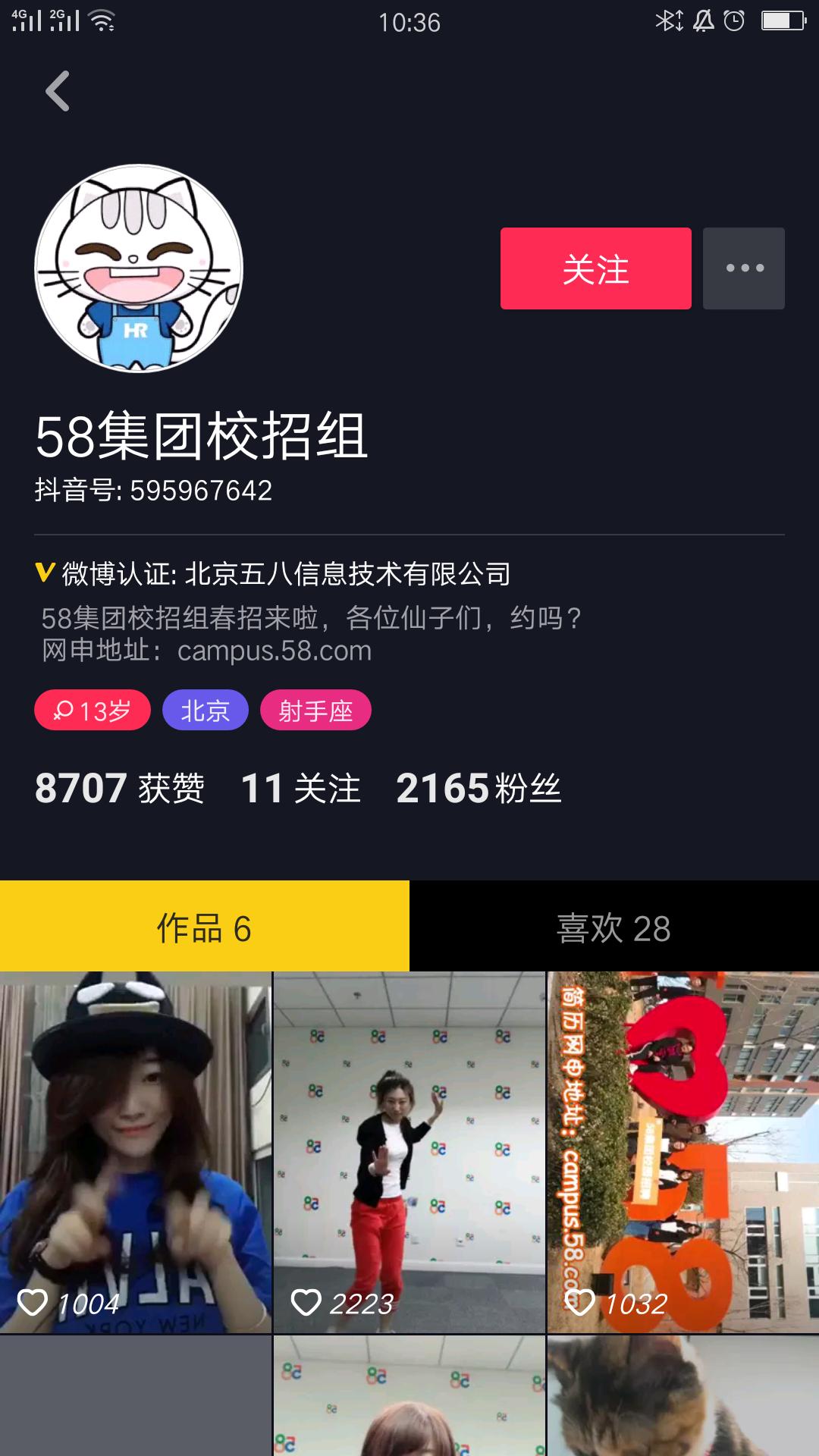
Task: View the 11 关注 following count
Action: [x=300, y=789]
